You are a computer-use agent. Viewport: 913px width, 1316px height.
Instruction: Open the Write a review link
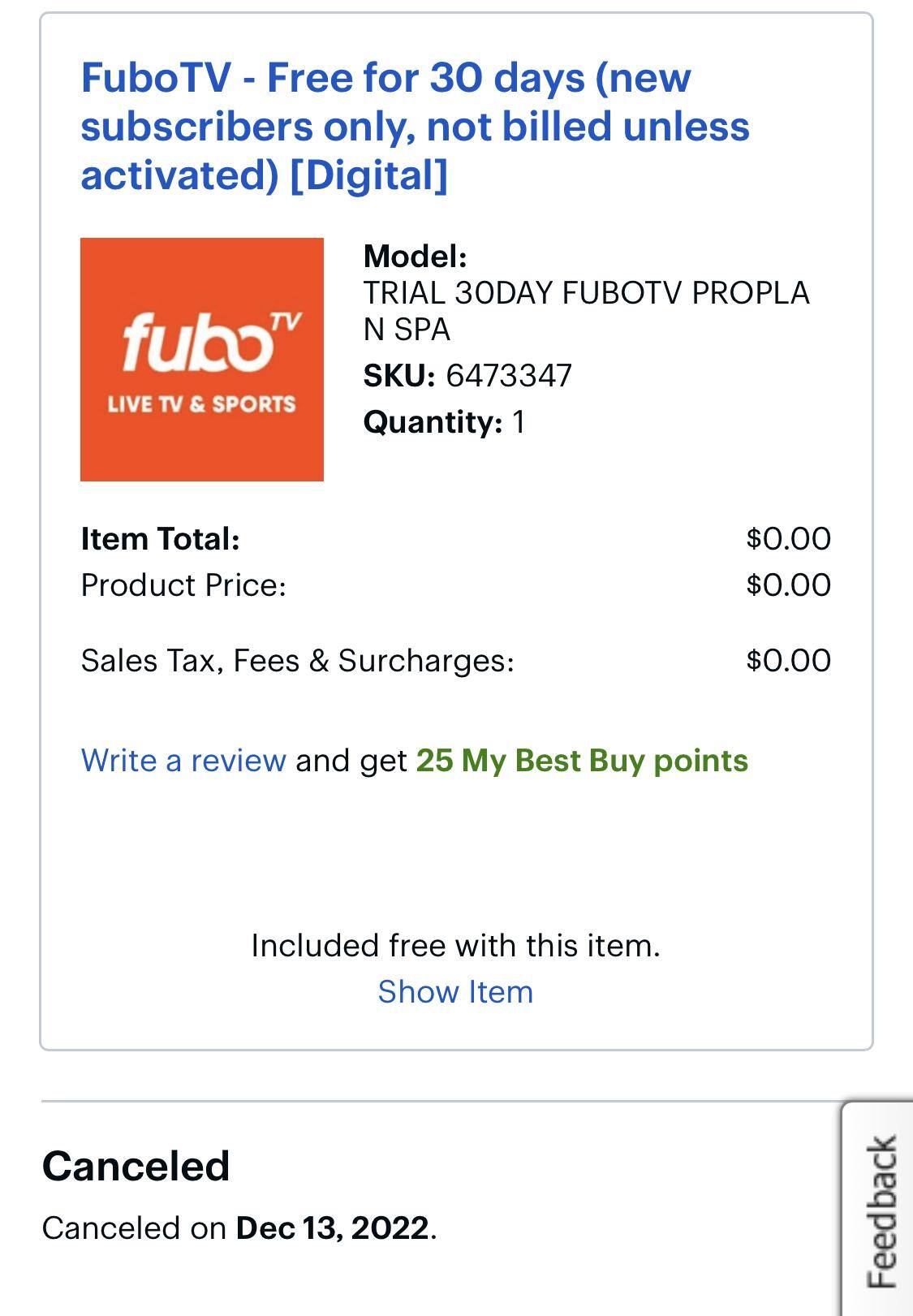[180, 761]
